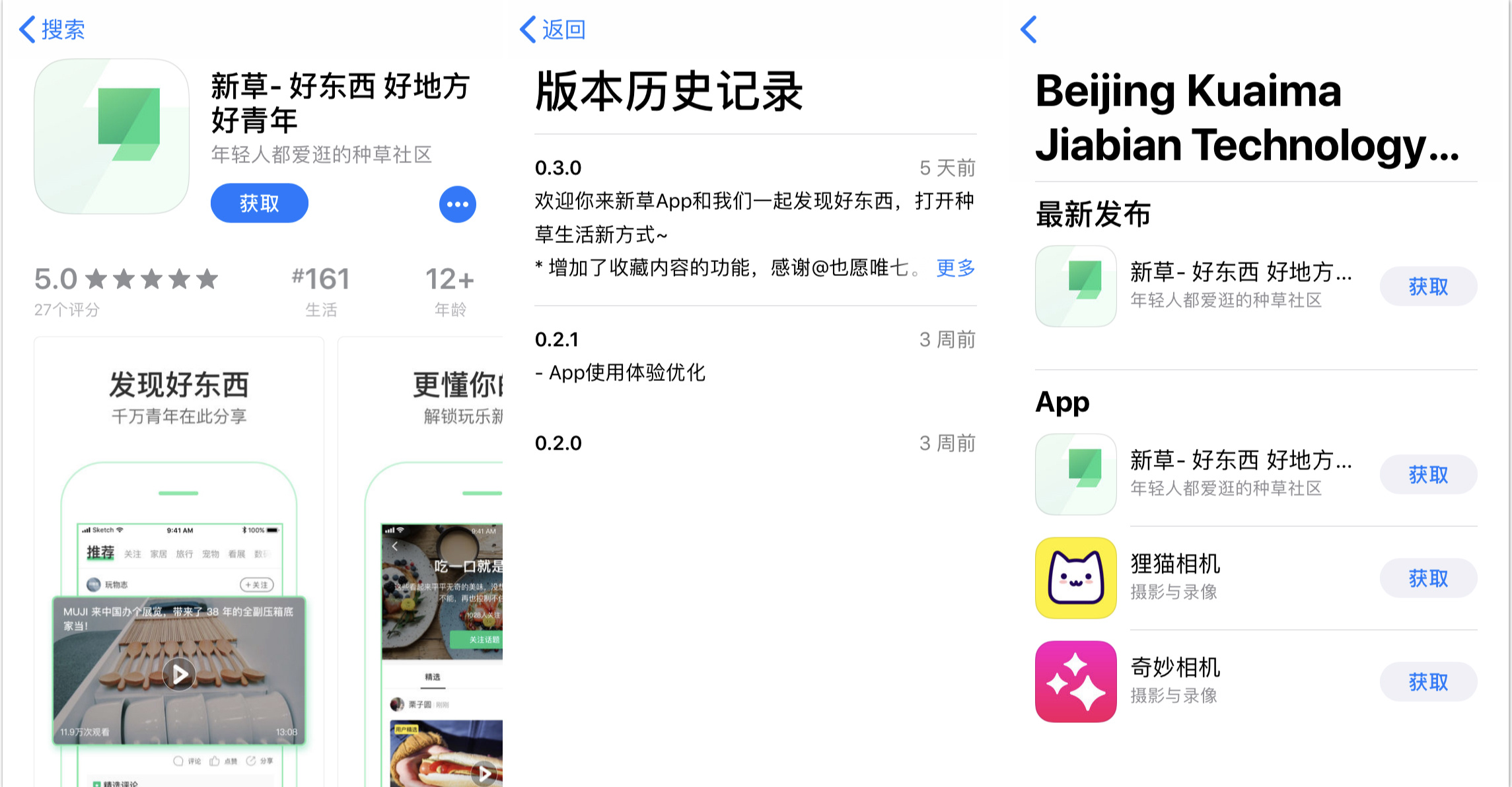Image resolution: width=1512 pixels, height=787 pixels.
Task: Open the 发现好东西 preview screenshot
Action: coord(179,561)
